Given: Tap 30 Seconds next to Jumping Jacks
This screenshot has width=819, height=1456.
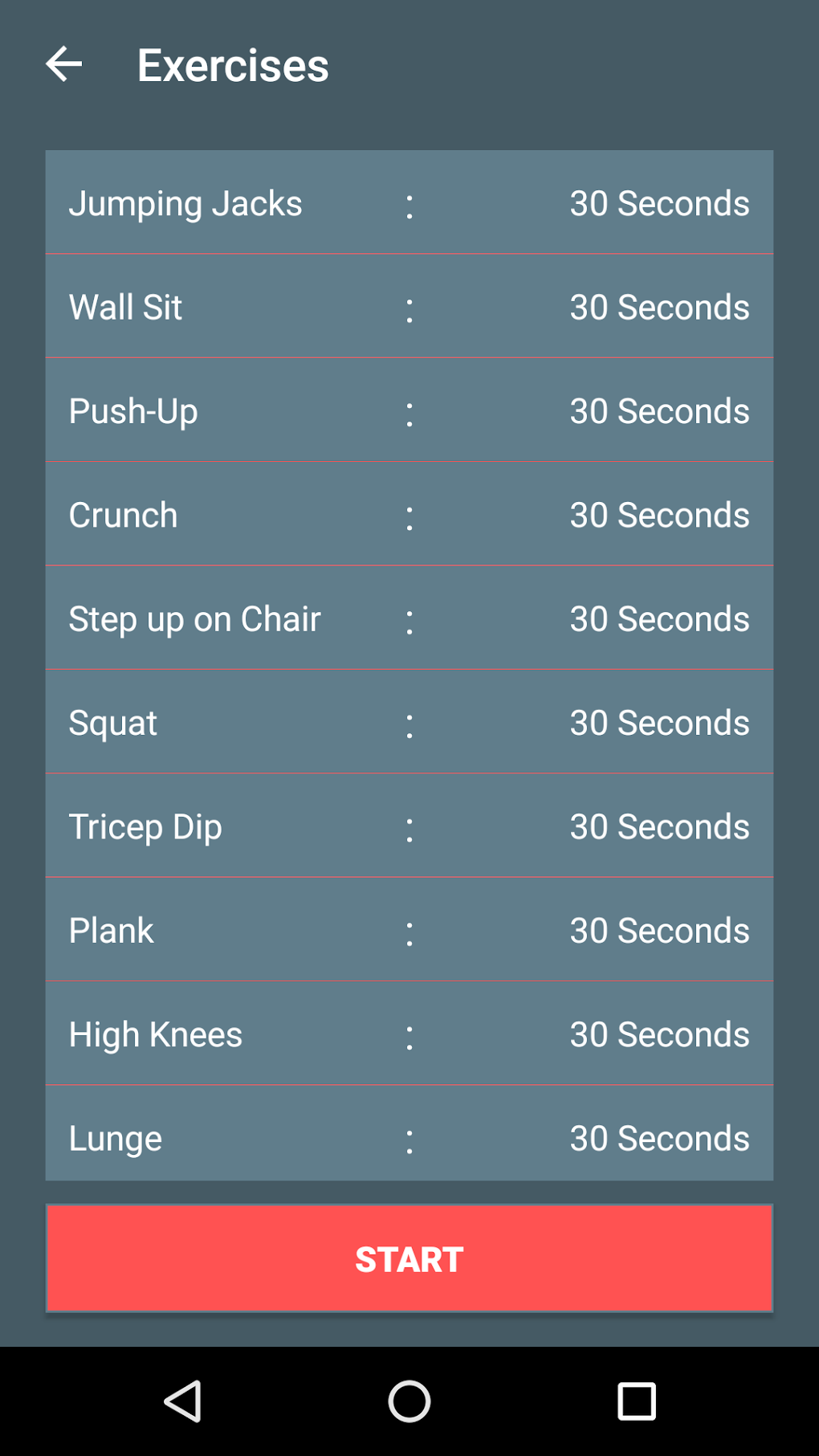Looking at the screenshot, I should point(660,202).
